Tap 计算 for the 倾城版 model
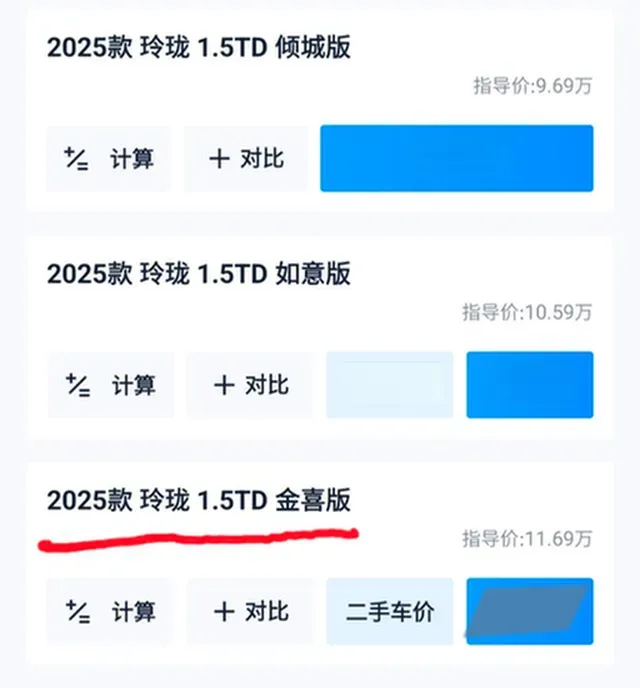 pyautogui.click(x=108, y=158)
